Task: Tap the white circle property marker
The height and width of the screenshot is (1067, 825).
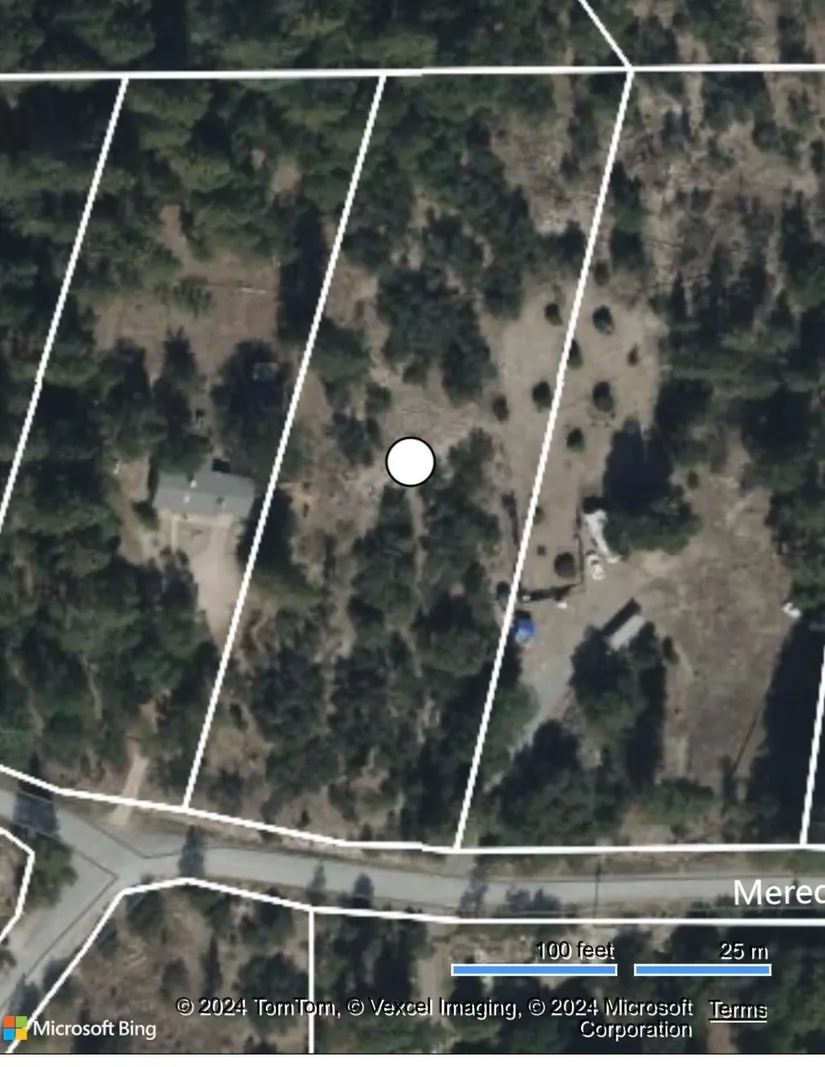Action: coord(410,462)
